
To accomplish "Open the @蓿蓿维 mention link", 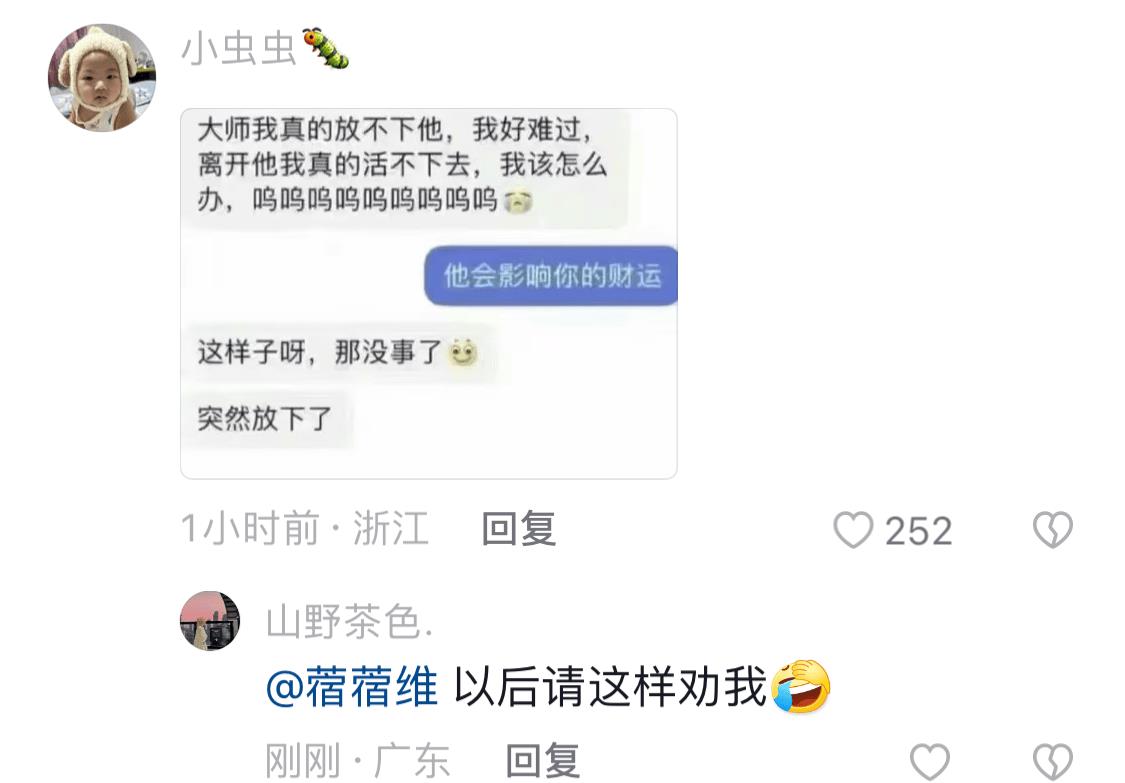I will click(352, 688).
